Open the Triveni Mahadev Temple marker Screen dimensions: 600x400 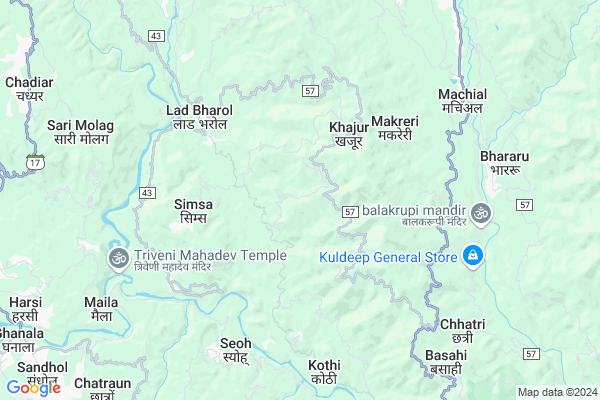tap(118, 259)
